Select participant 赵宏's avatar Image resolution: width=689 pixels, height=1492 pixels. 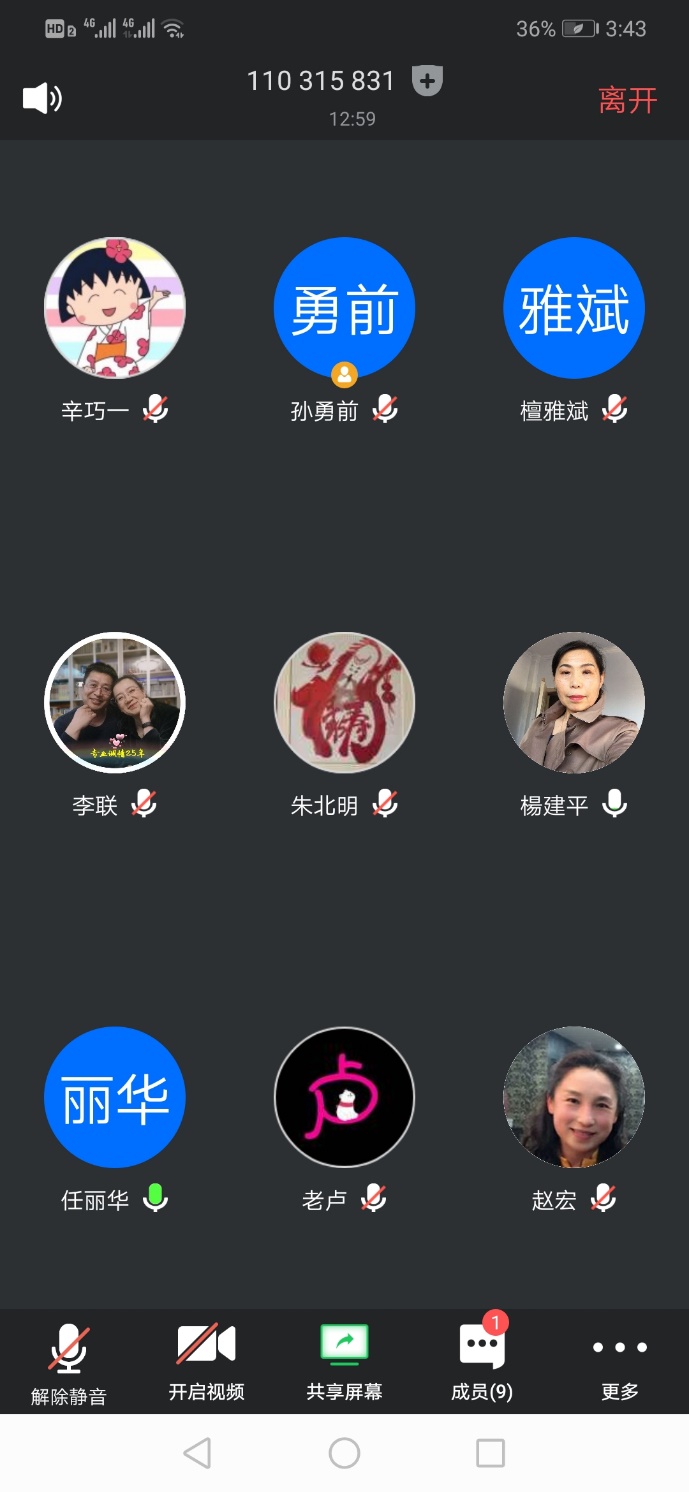(x=574, y=1097)
